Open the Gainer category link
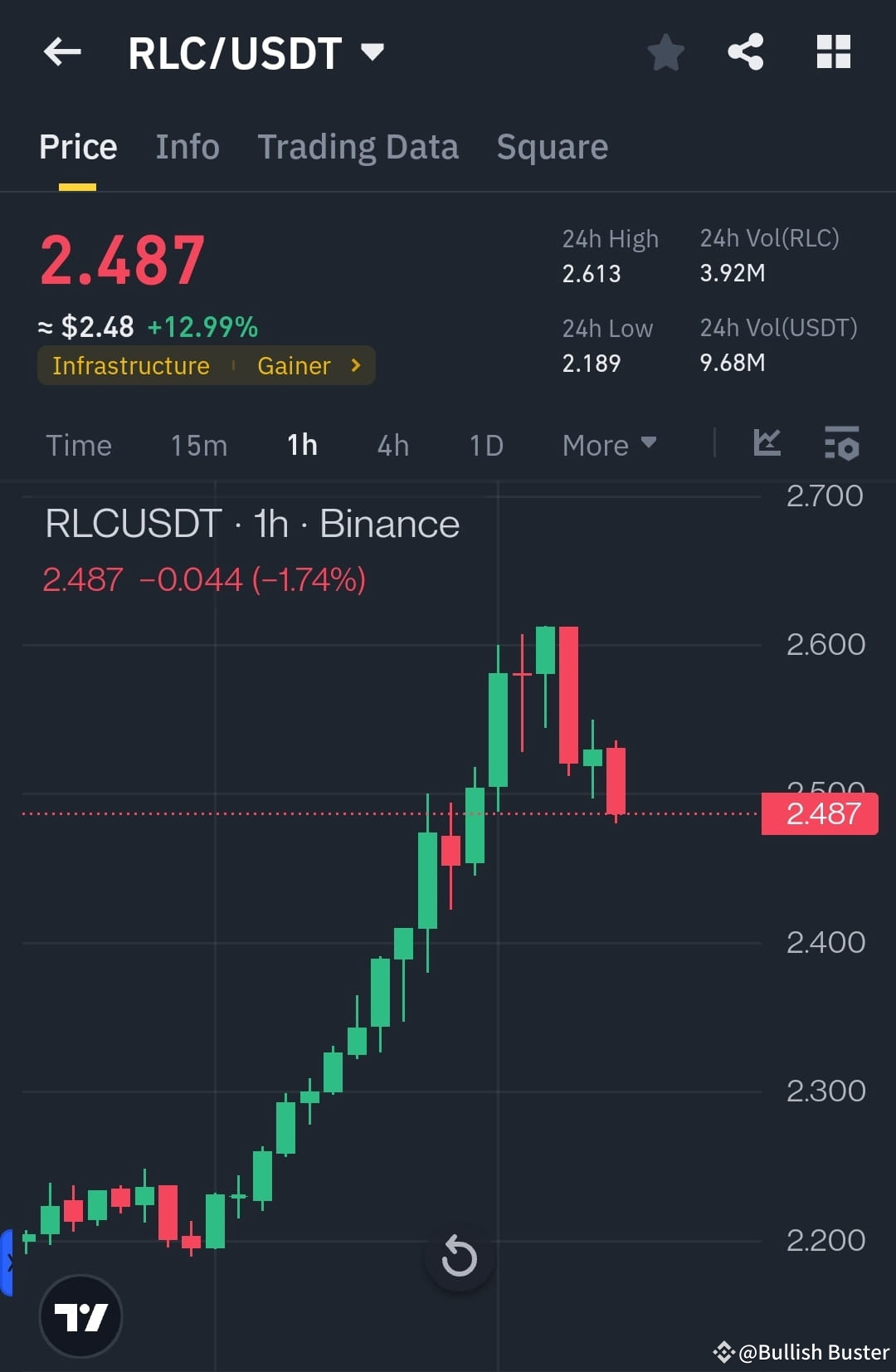896x1372 pixels. click(294, 365)
